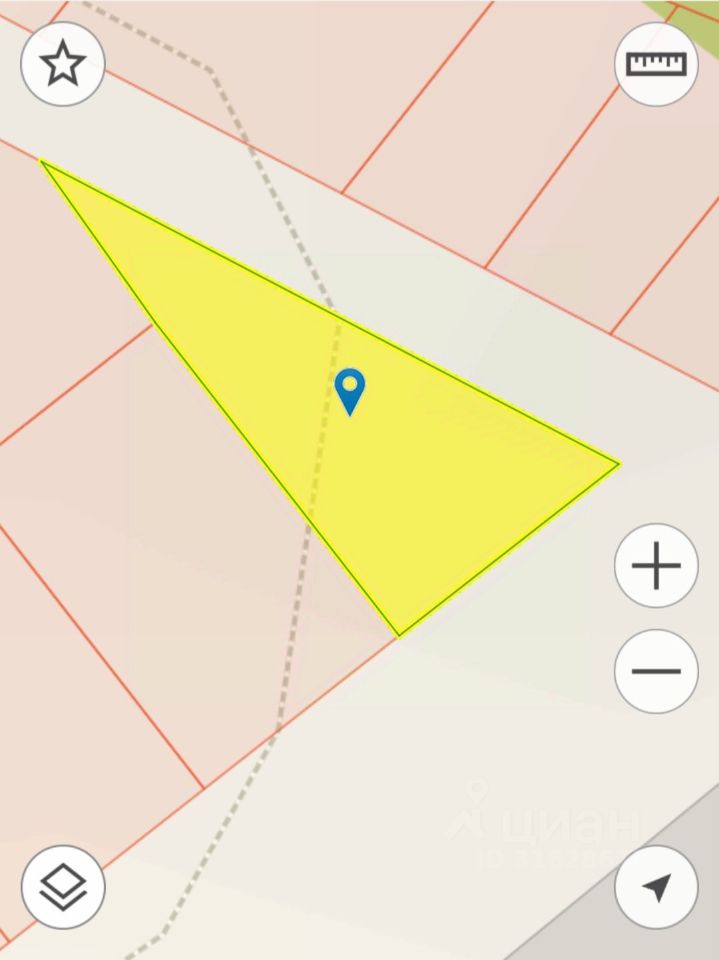Zoom out with the minus button

(x=656, y=670)
